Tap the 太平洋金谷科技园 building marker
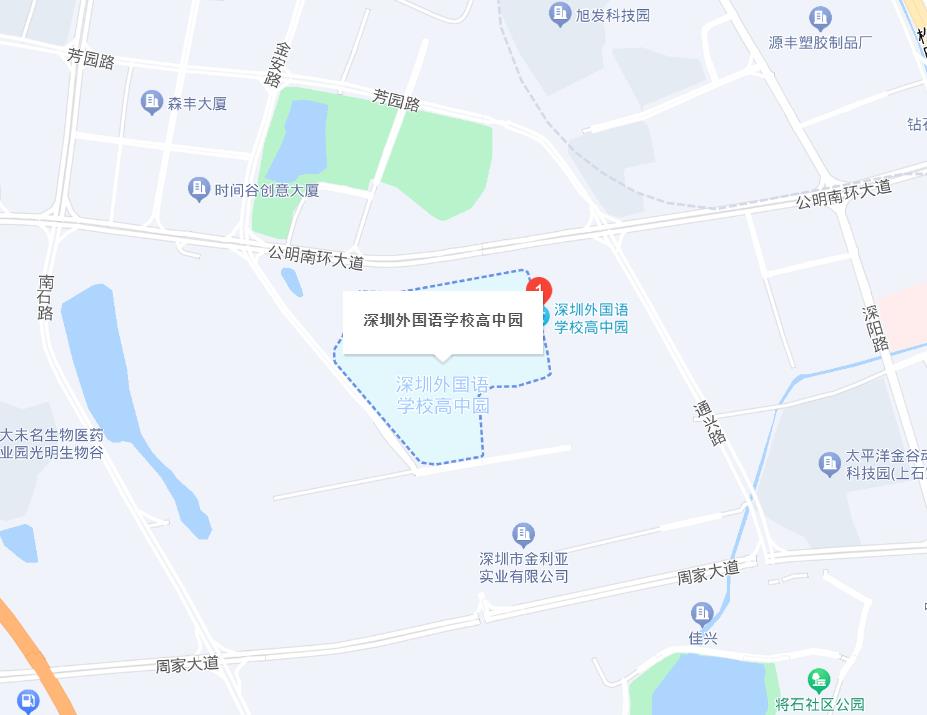 pos(829,463)
